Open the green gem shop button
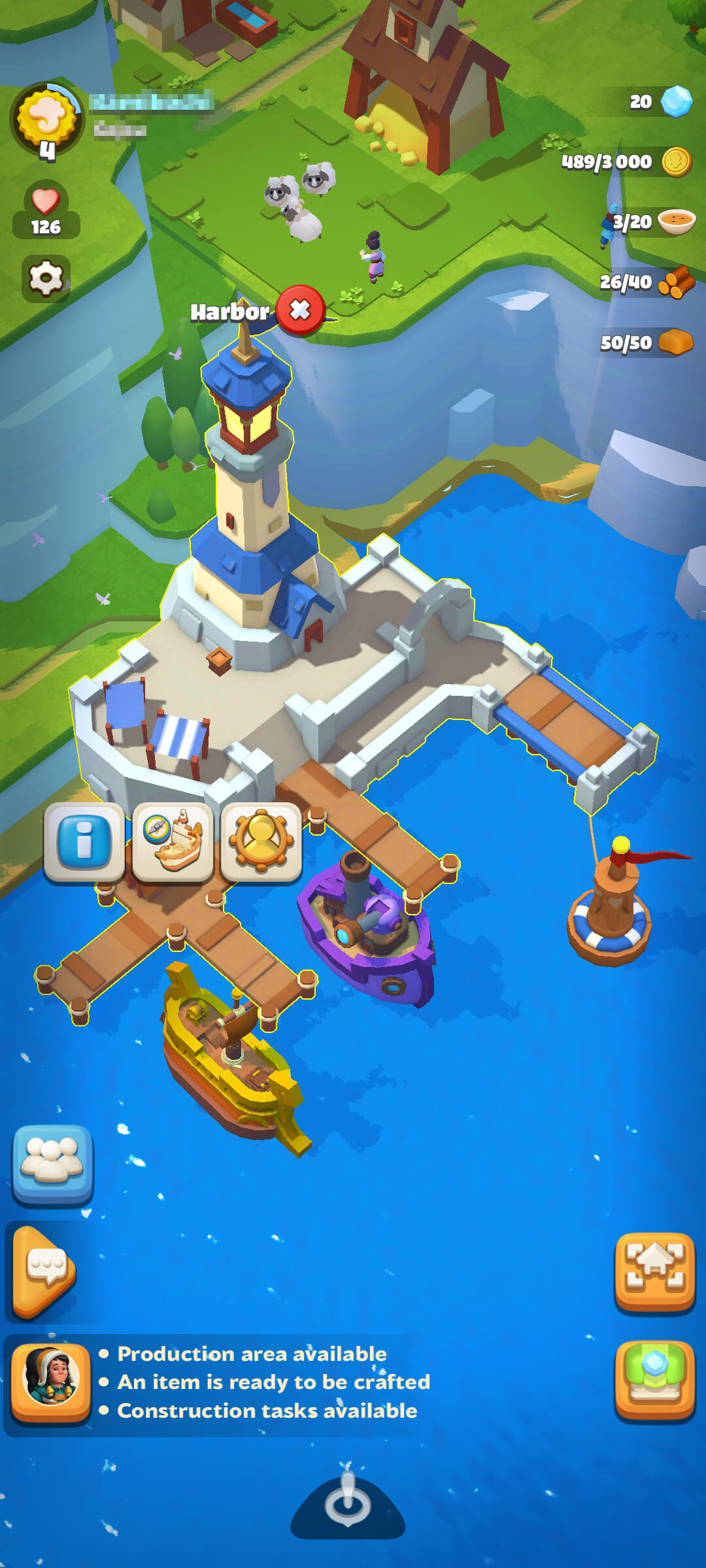Image resolution: width=706 pixels, height=1568 pixels. point(654,1380)
